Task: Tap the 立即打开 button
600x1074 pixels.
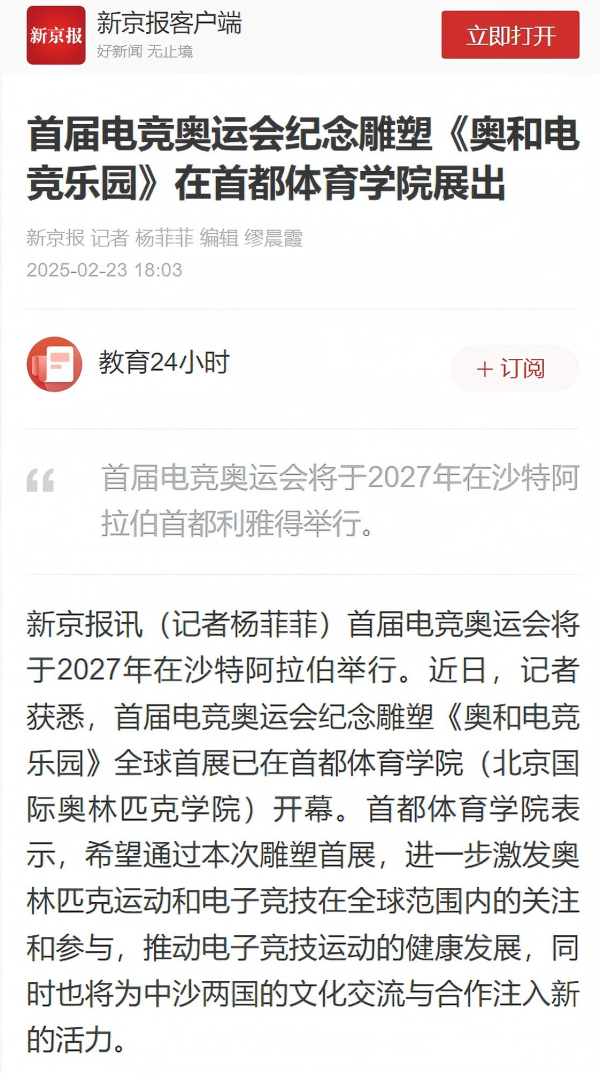Action: (510, 36)
